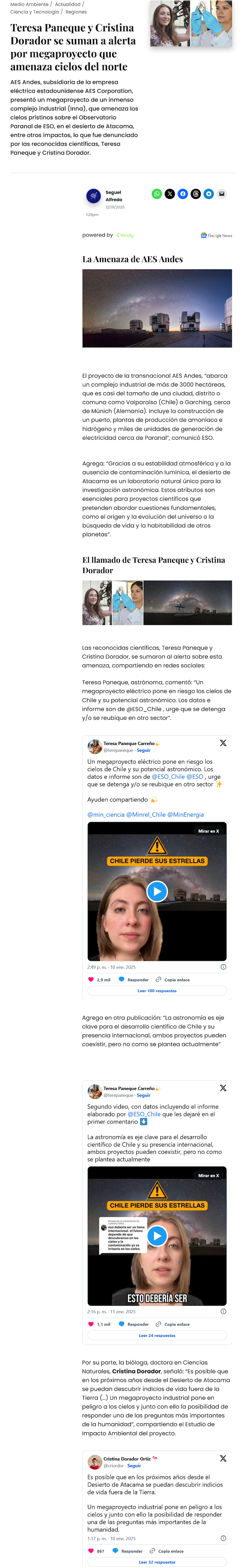Open the Medio Ambiente breadcrumb link
This screenshot has width=251, height=1568.
click(29, 4)
